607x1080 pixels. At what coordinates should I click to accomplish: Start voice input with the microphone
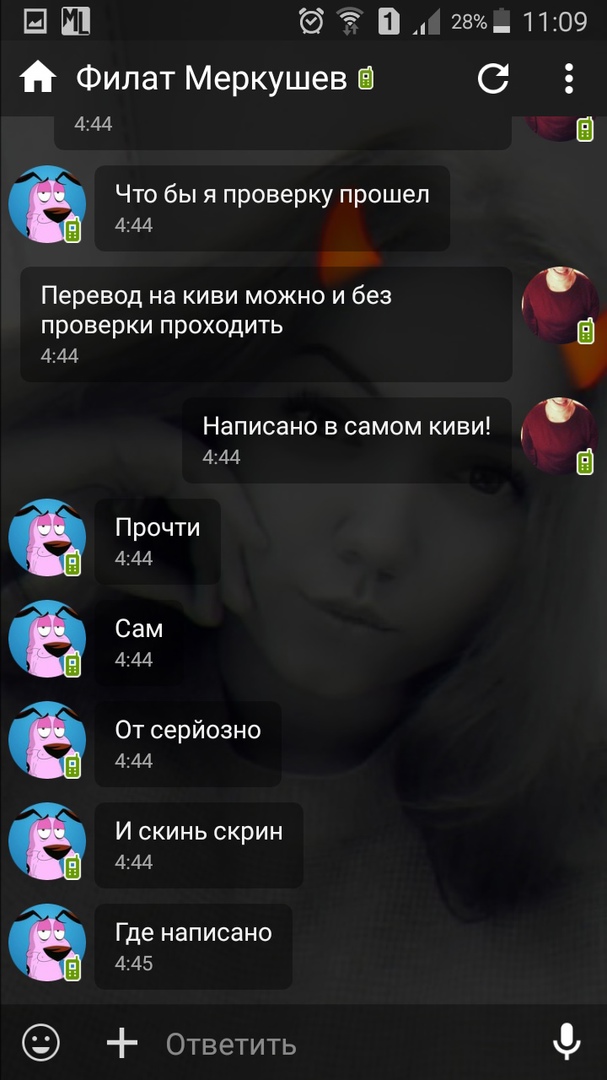click(566, 1043)
